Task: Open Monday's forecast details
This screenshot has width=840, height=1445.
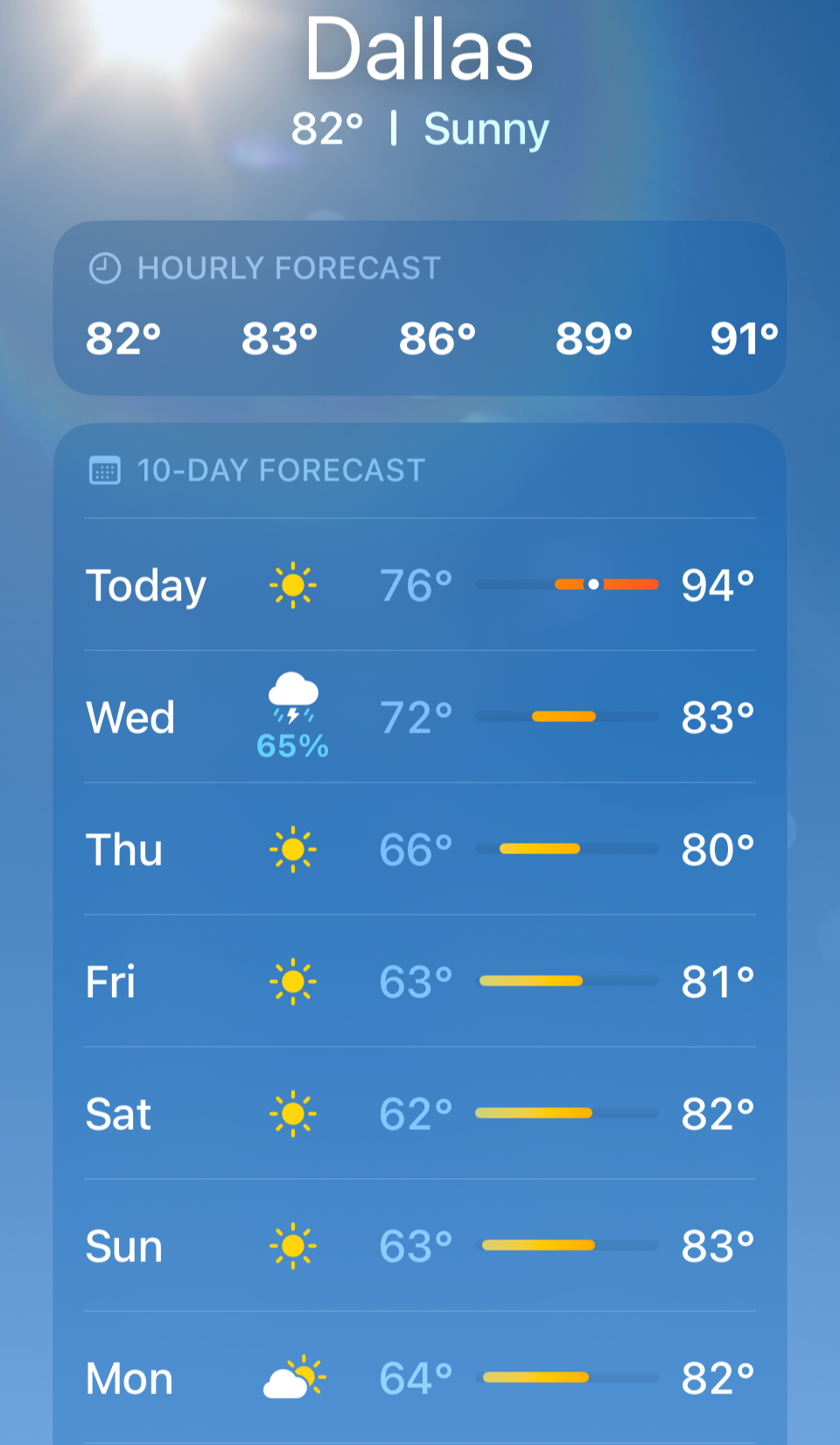Action: [x=420, y=1378]
